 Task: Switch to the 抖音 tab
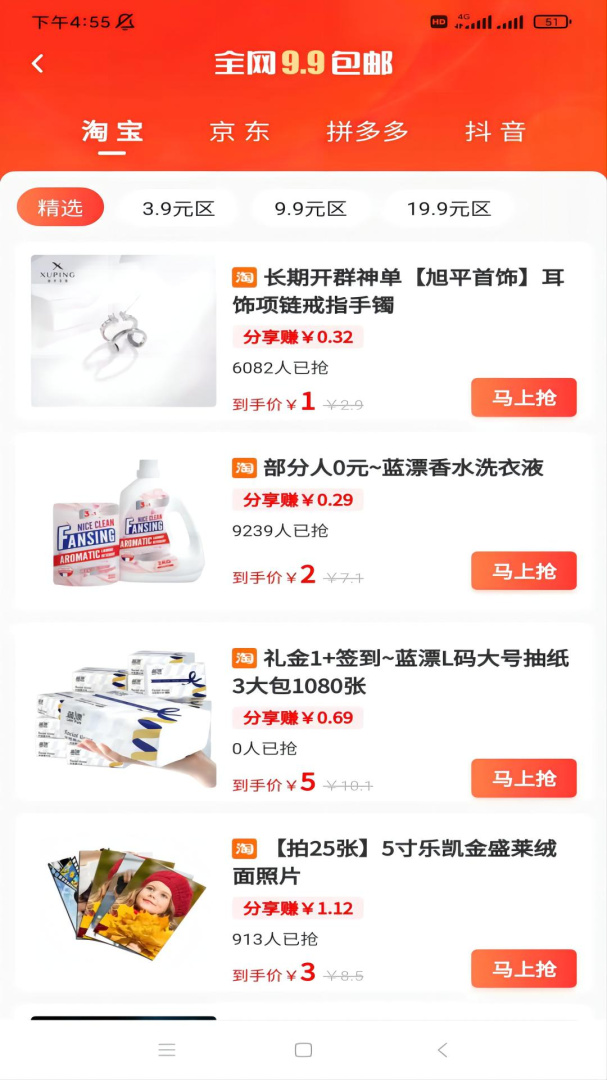495,131
